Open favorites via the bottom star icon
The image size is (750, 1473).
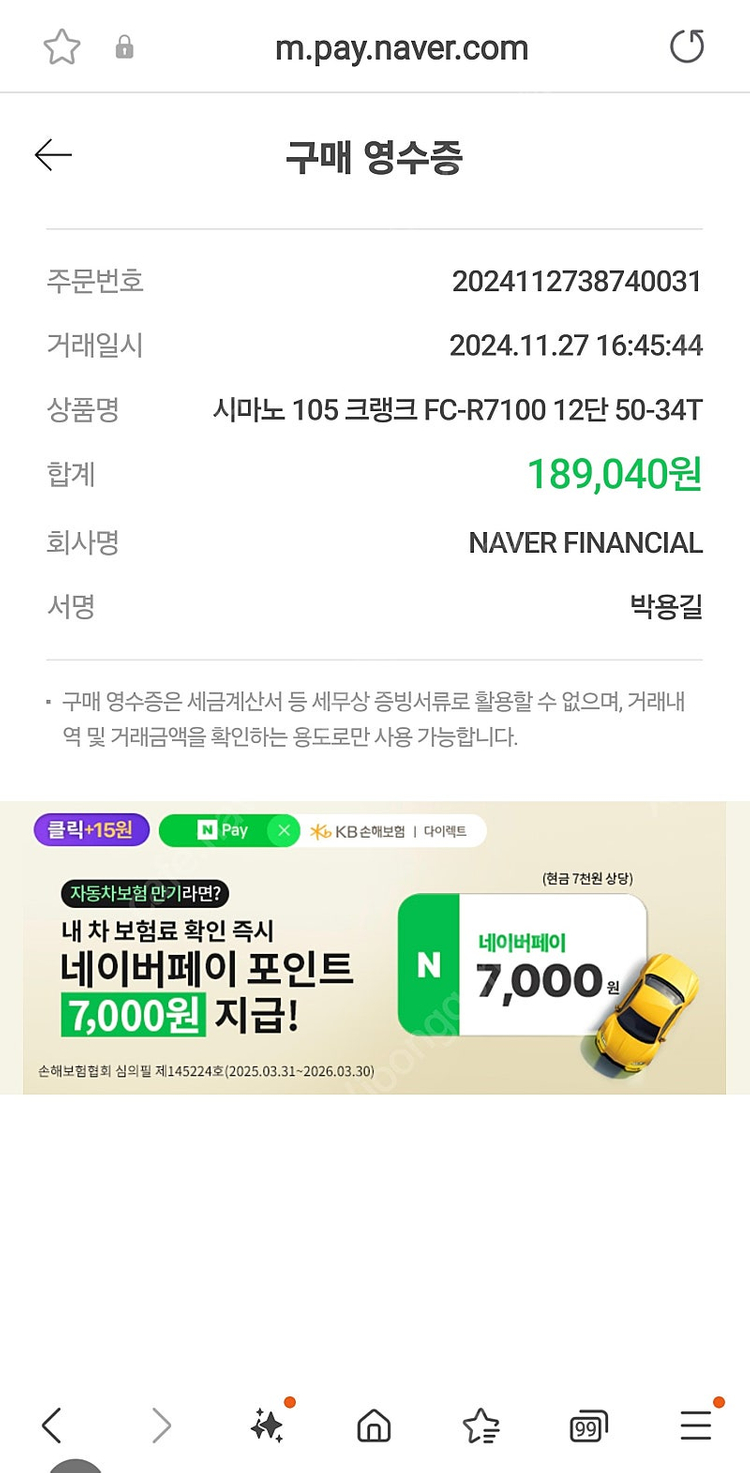[x=481, y=1425]
